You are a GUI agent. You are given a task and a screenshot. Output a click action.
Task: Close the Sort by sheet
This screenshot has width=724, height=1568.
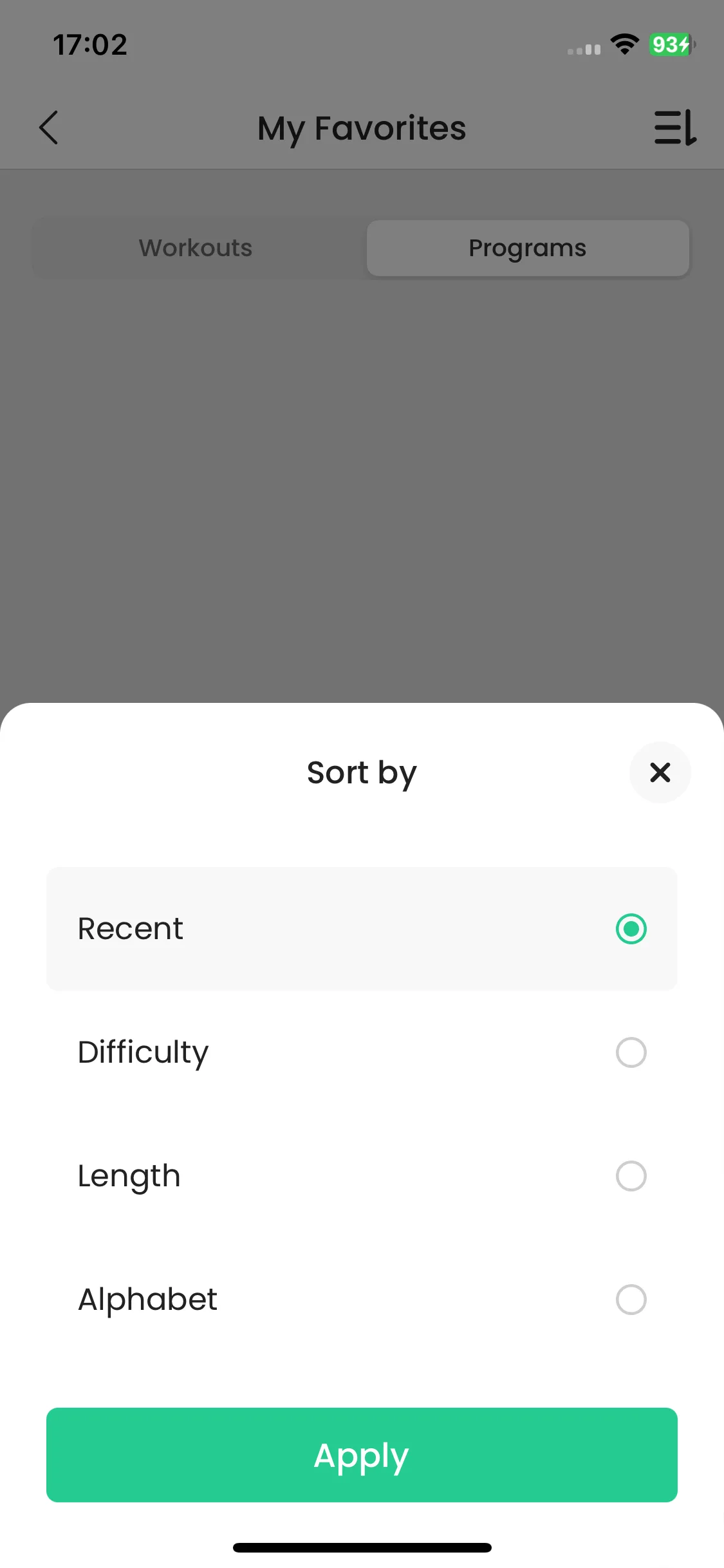point(660,772)
